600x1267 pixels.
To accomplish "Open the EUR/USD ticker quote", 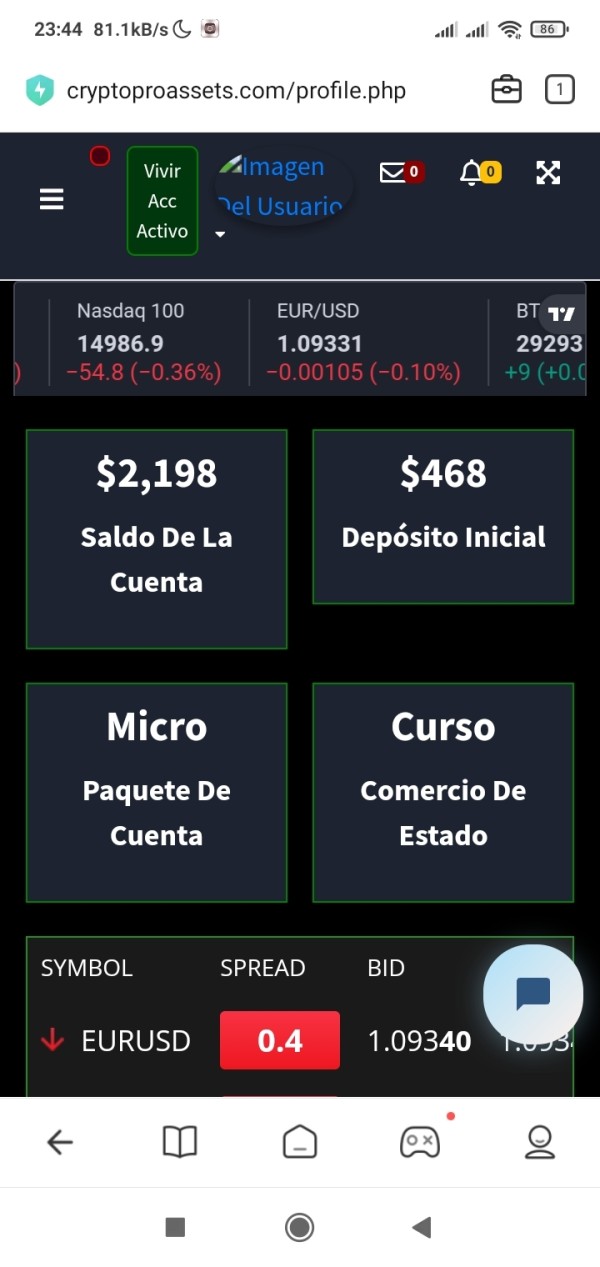I will [x=364, y=342].
